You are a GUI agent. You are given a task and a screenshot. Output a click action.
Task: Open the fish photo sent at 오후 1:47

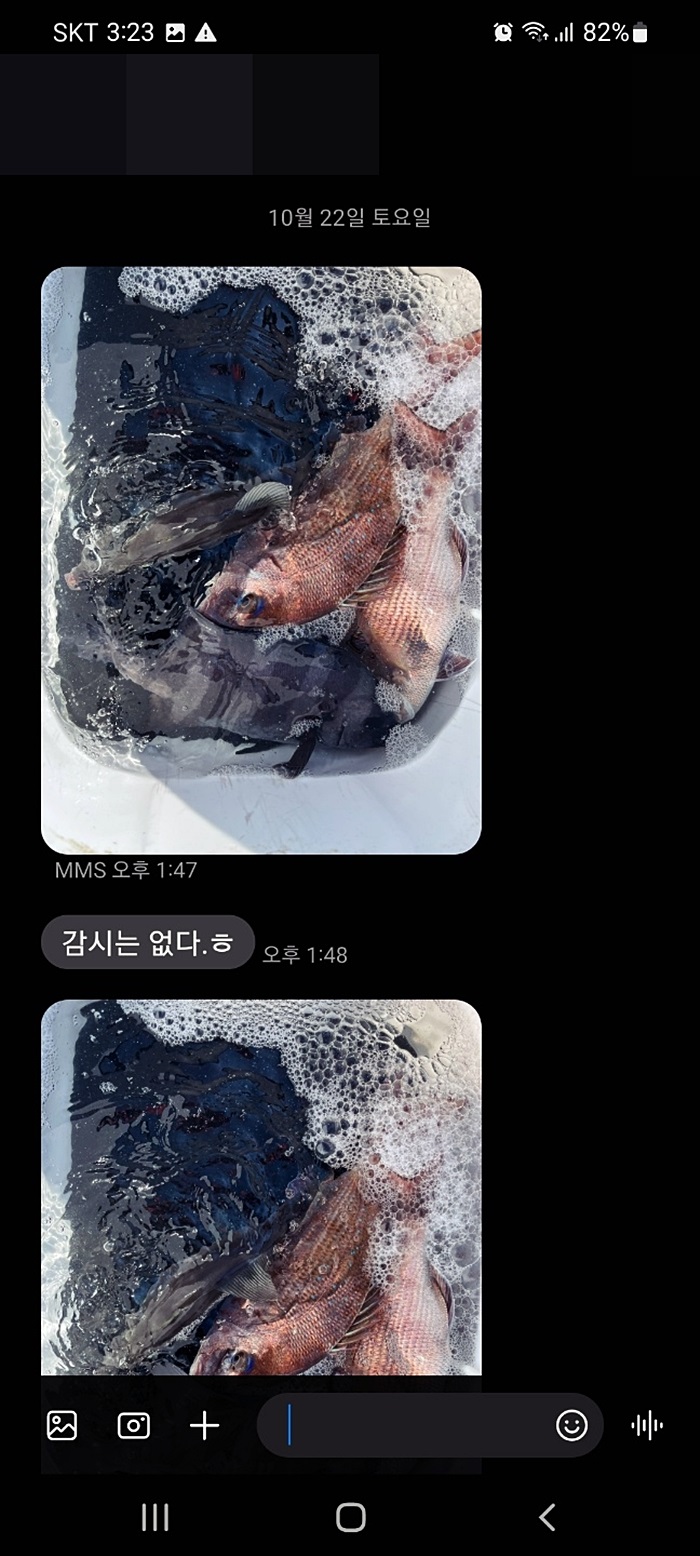(x=261, y=560)
